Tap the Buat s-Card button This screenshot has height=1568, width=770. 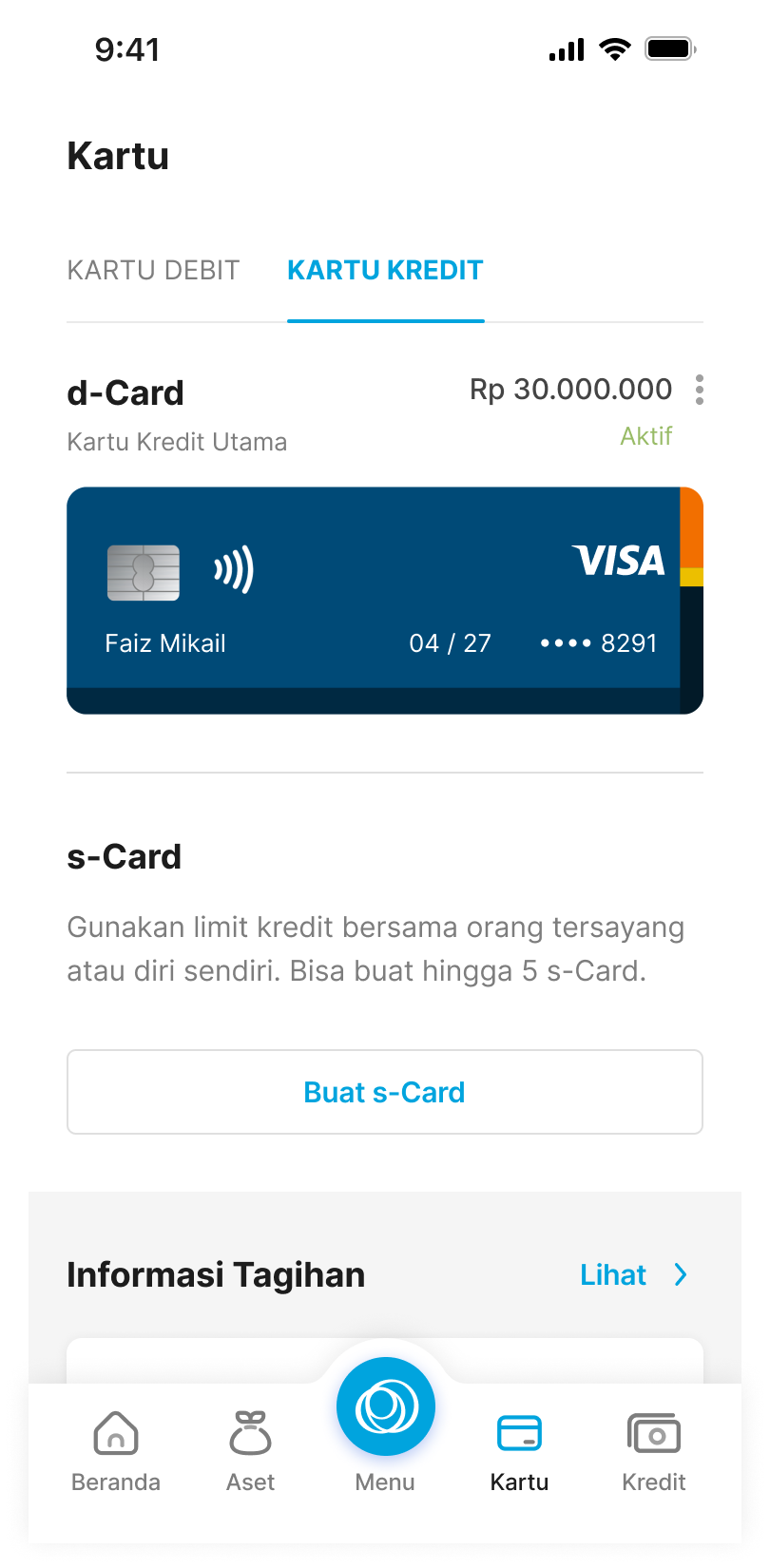384,1092
